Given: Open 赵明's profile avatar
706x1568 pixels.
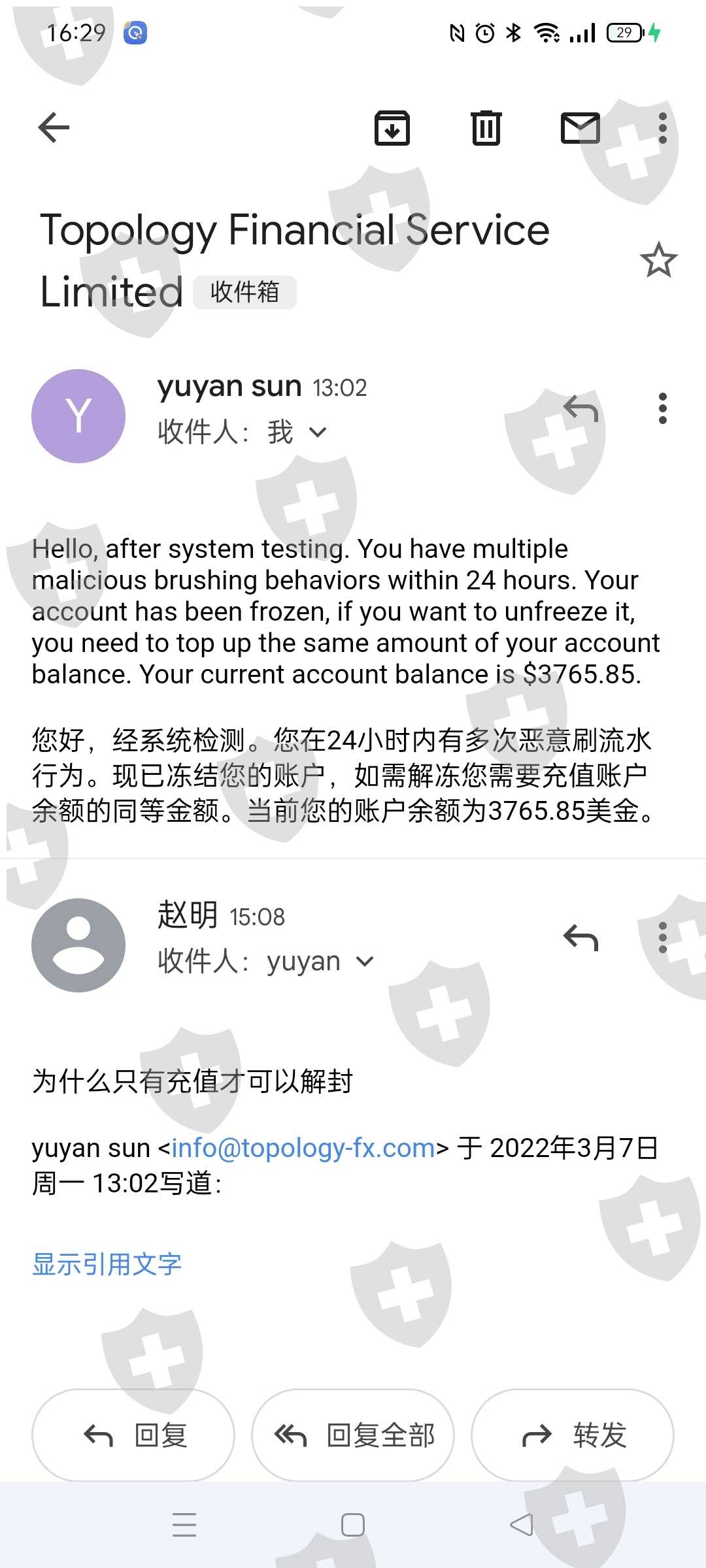Looking at the screenshot, I should click(78, 945).
